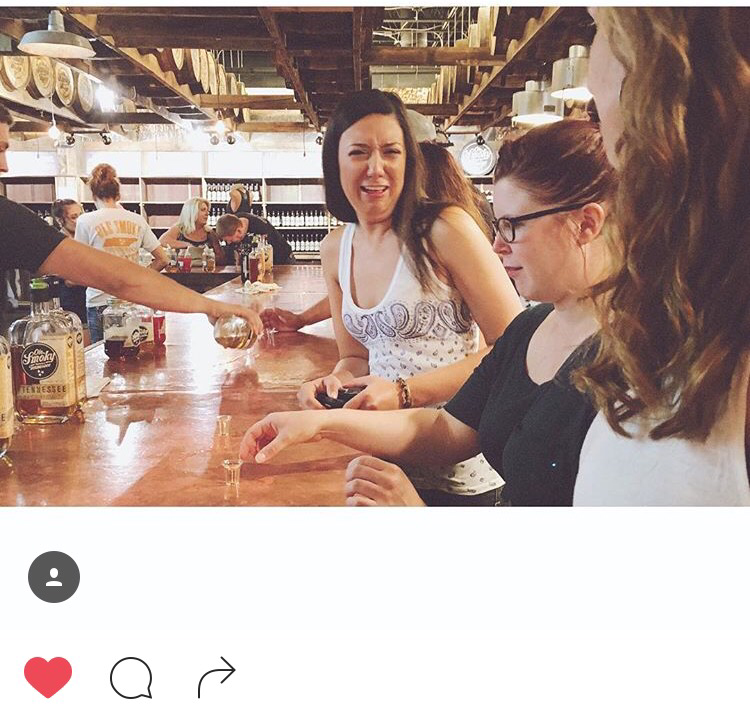Open the bar photo post

coord(375,256)
